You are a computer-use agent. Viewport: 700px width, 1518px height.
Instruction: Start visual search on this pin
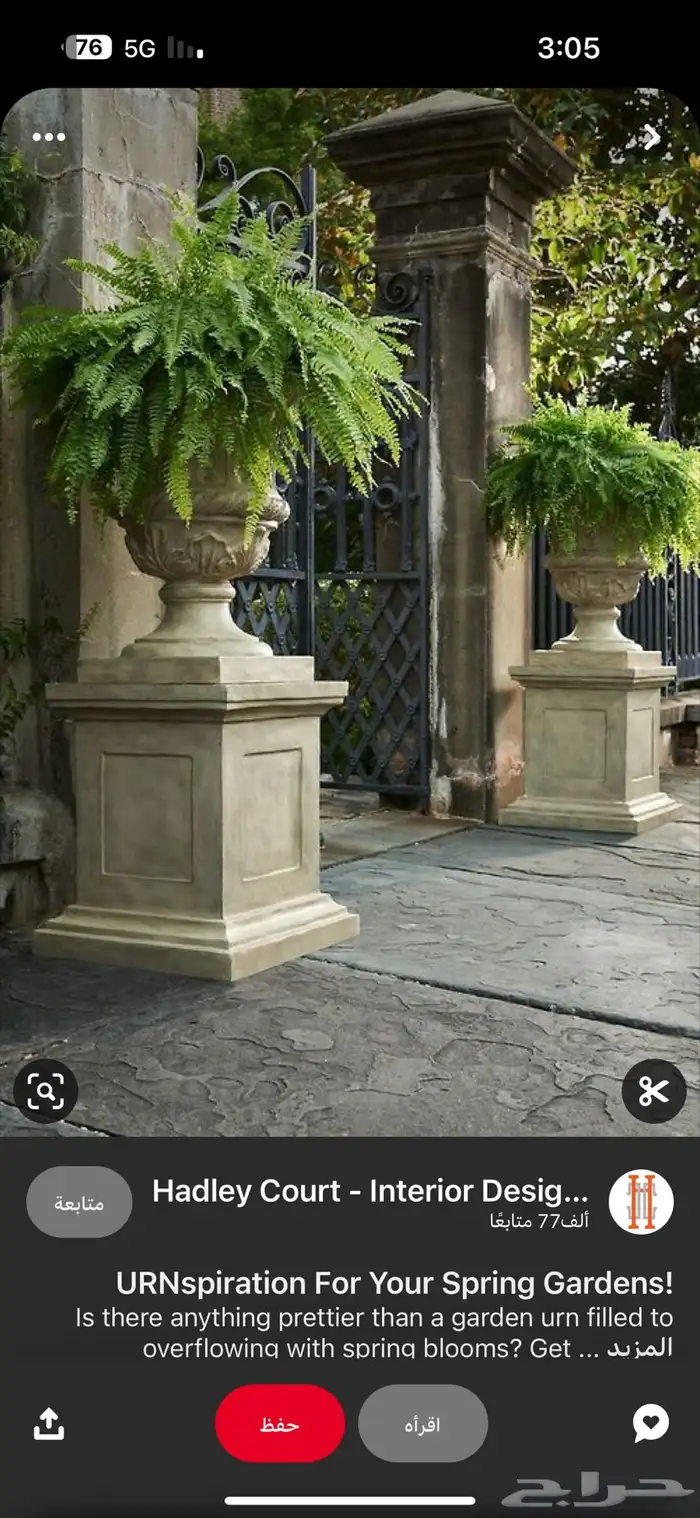46,1091
